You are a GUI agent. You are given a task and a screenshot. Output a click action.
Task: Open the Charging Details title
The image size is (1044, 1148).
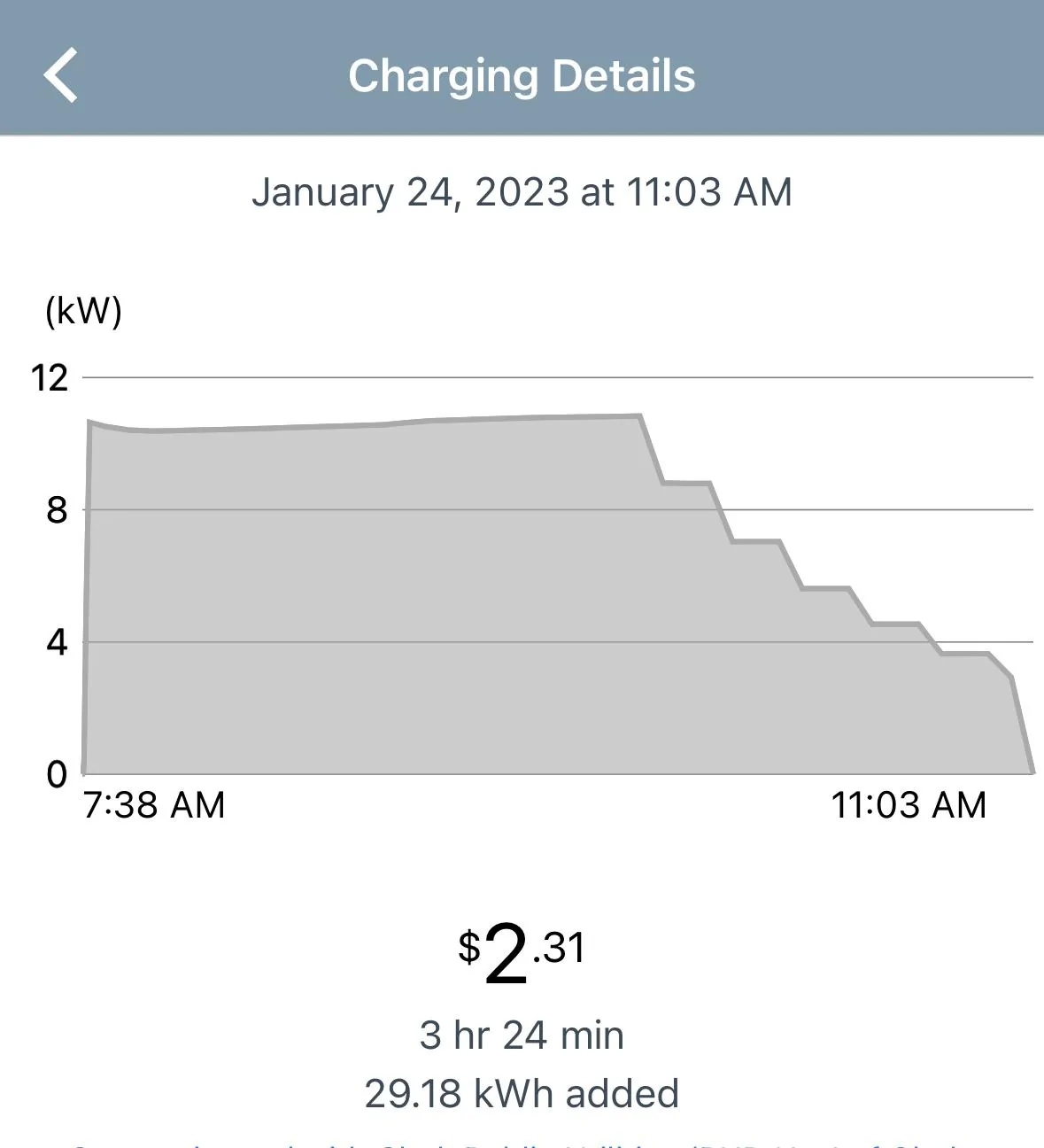522,74
